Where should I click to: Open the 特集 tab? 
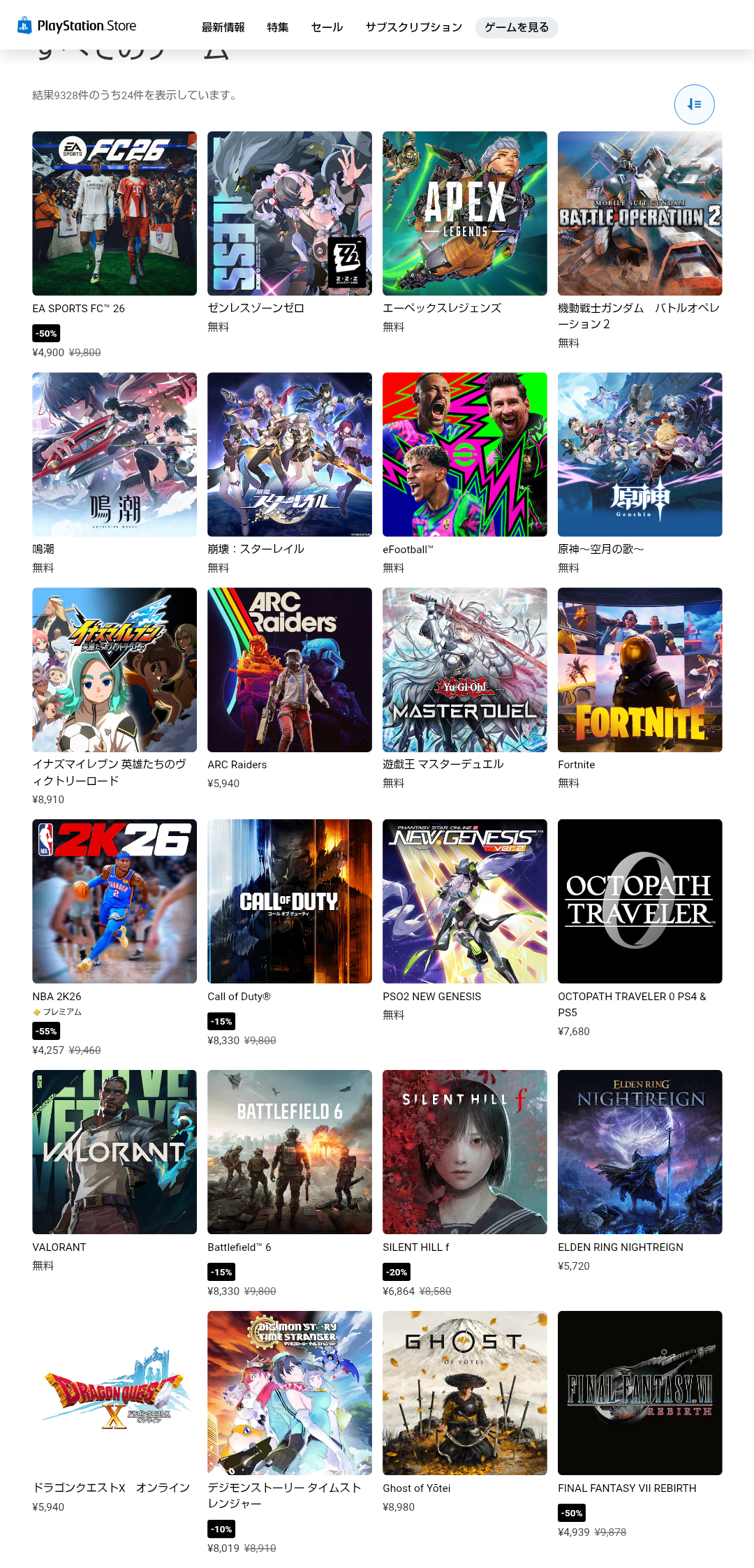click(x=277, y=27)
